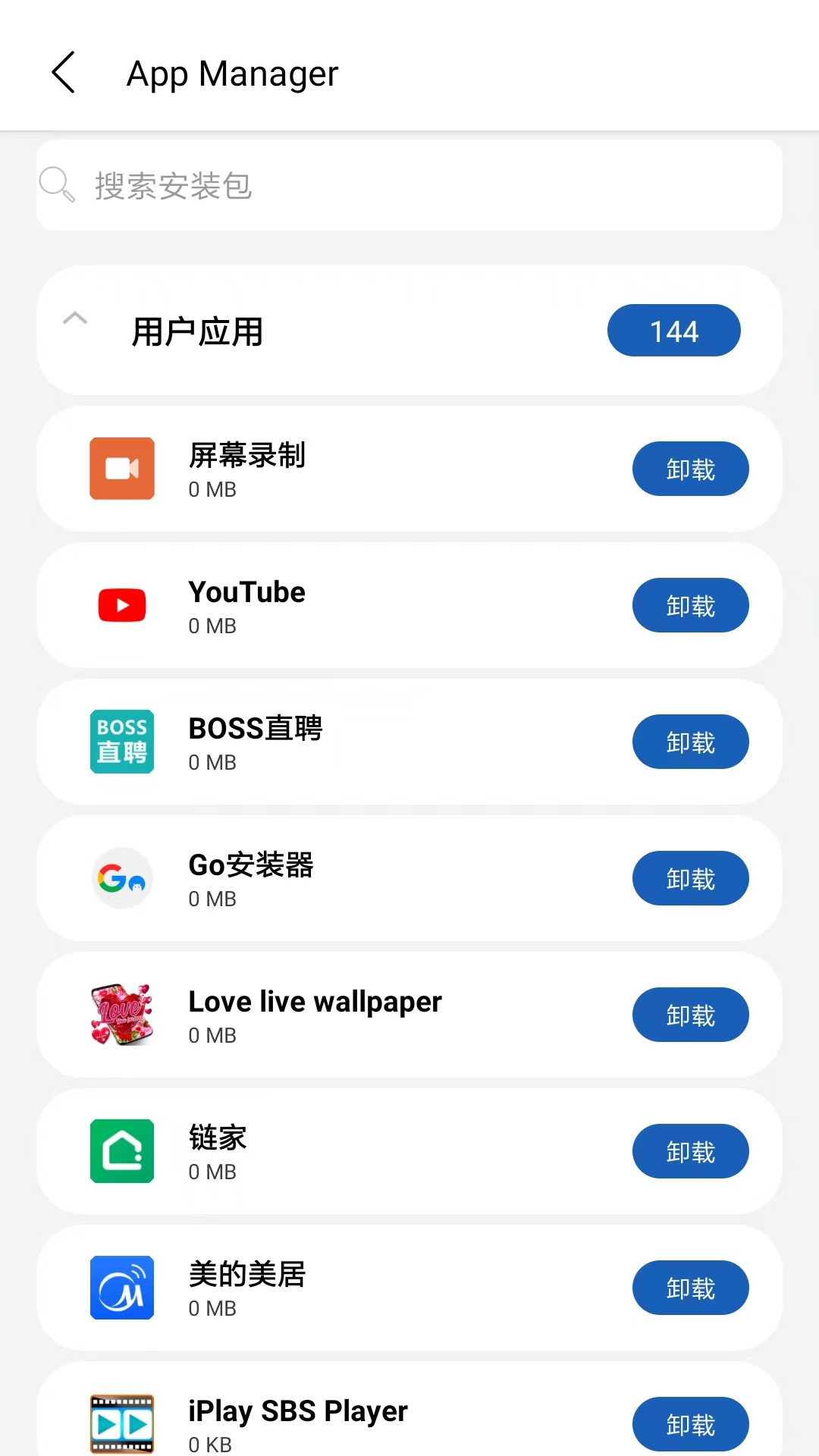819x1456 pixels.
Task: Select the 美的美居 app icon
Action: click(x=121, y=1288)
